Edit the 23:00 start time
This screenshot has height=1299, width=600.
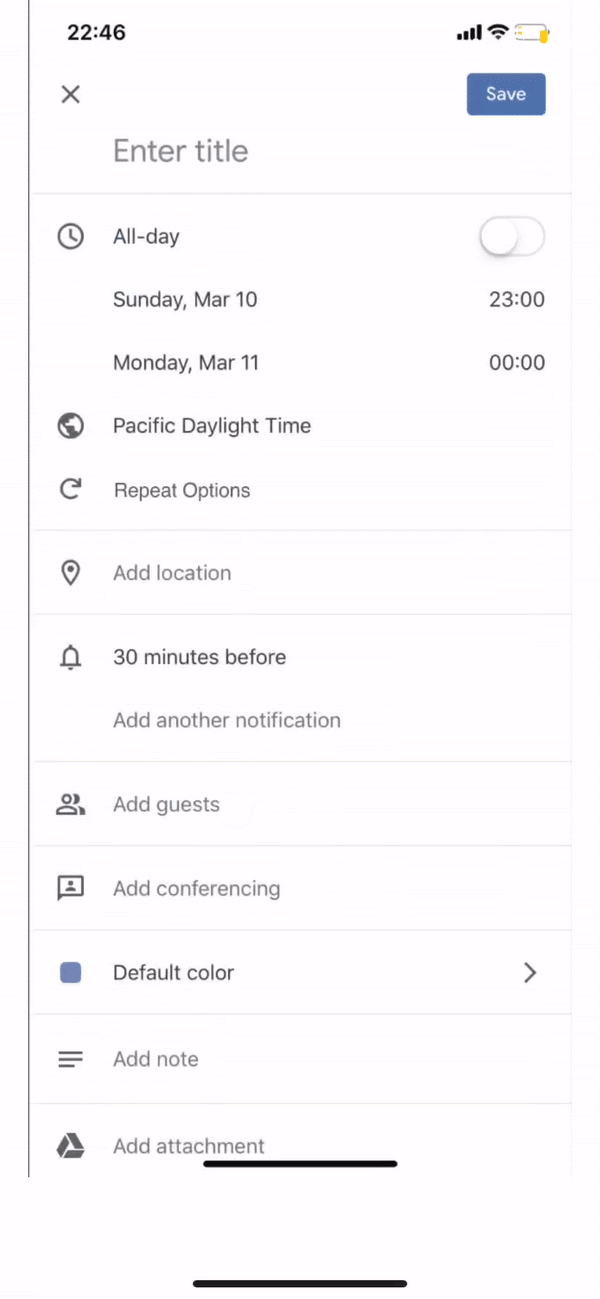click(x=516, y=299)
